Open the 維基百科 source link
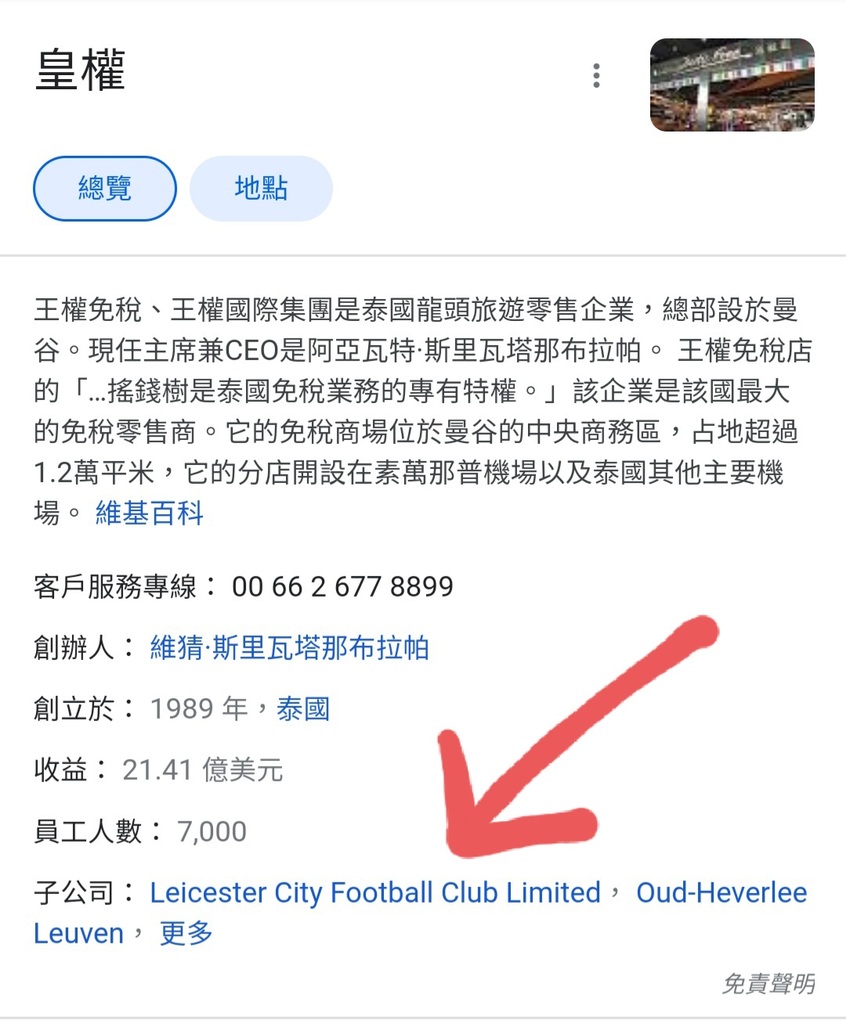Viewport: 846px width, 1024px height. click(x=149, y=514)
